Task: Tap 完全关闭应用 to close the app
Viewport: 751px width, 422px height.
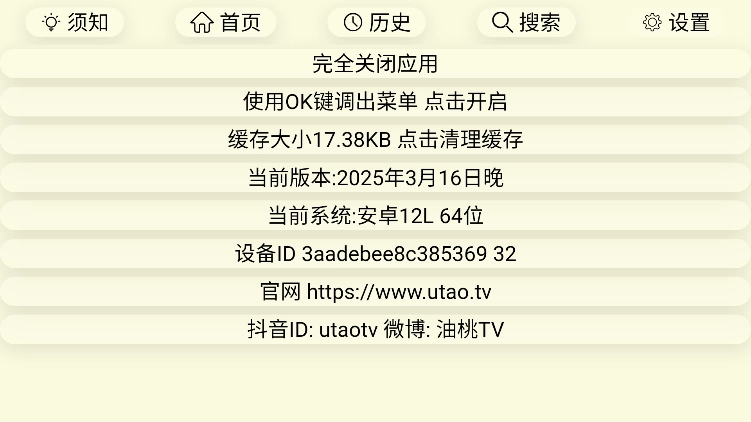Action: point(375,64)
